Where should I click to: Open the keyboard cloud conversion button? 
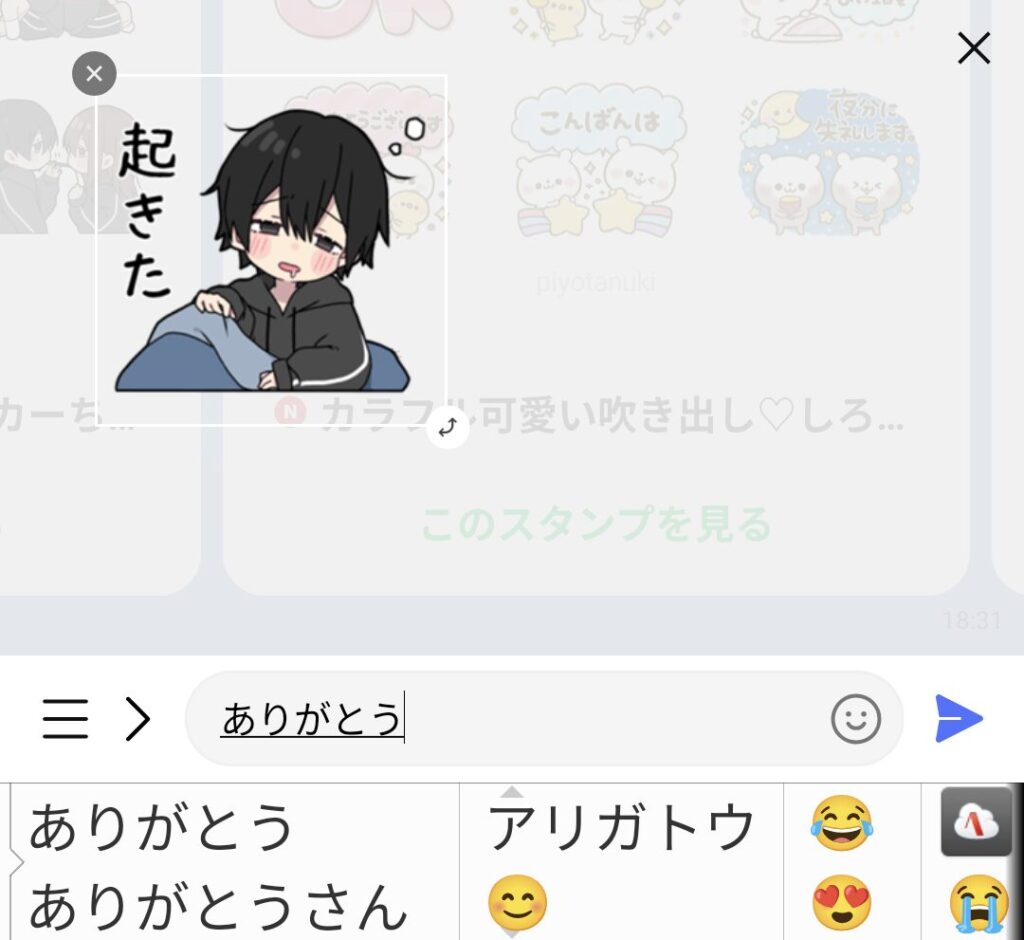(977, 822)
